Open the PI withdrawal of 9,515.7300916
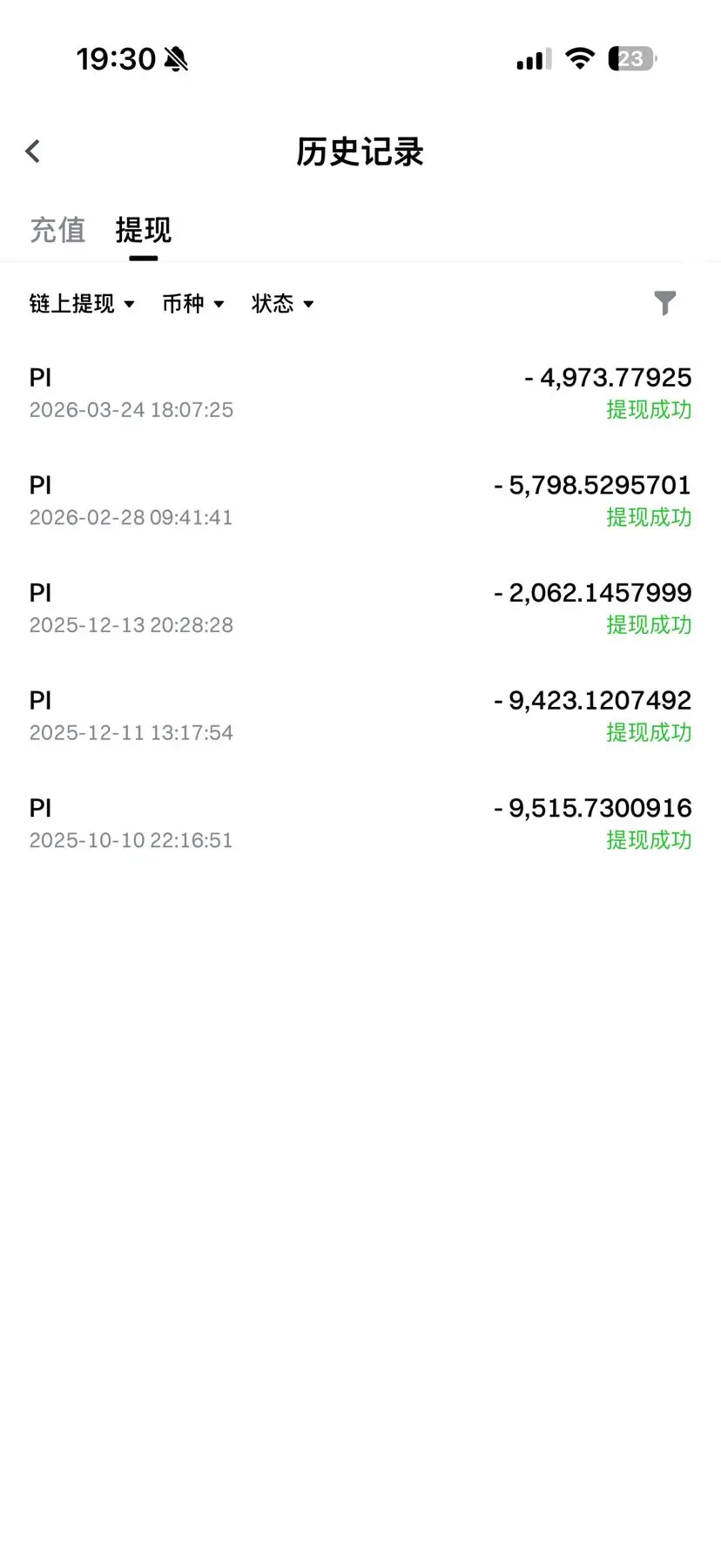 [360, 824]
